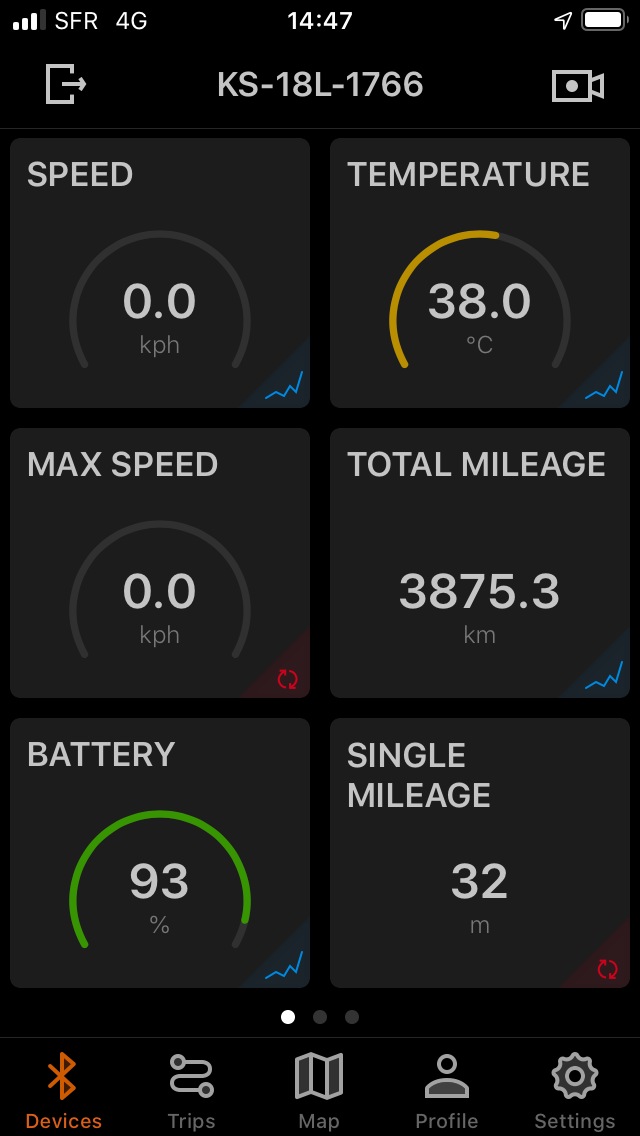
Task: Switch to the Trips tab
Action: point(191,1092)
